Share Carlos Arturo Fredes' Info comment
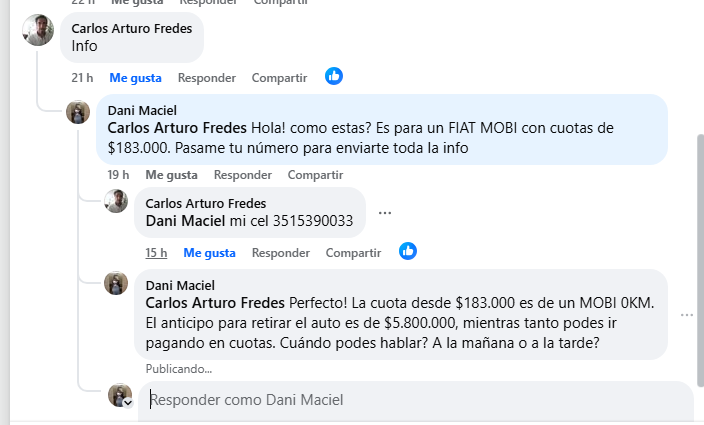 tap(279, 78)
